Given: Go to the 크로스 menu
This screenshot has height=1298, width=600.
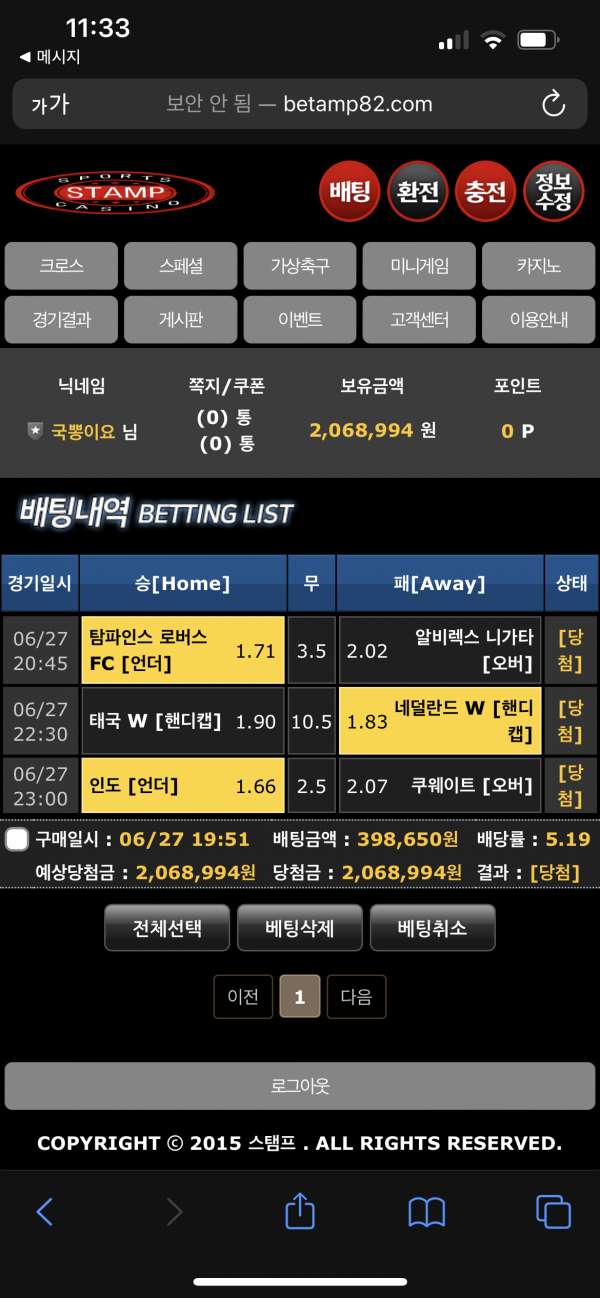Looking at the screenshot, I should [61, 266].
